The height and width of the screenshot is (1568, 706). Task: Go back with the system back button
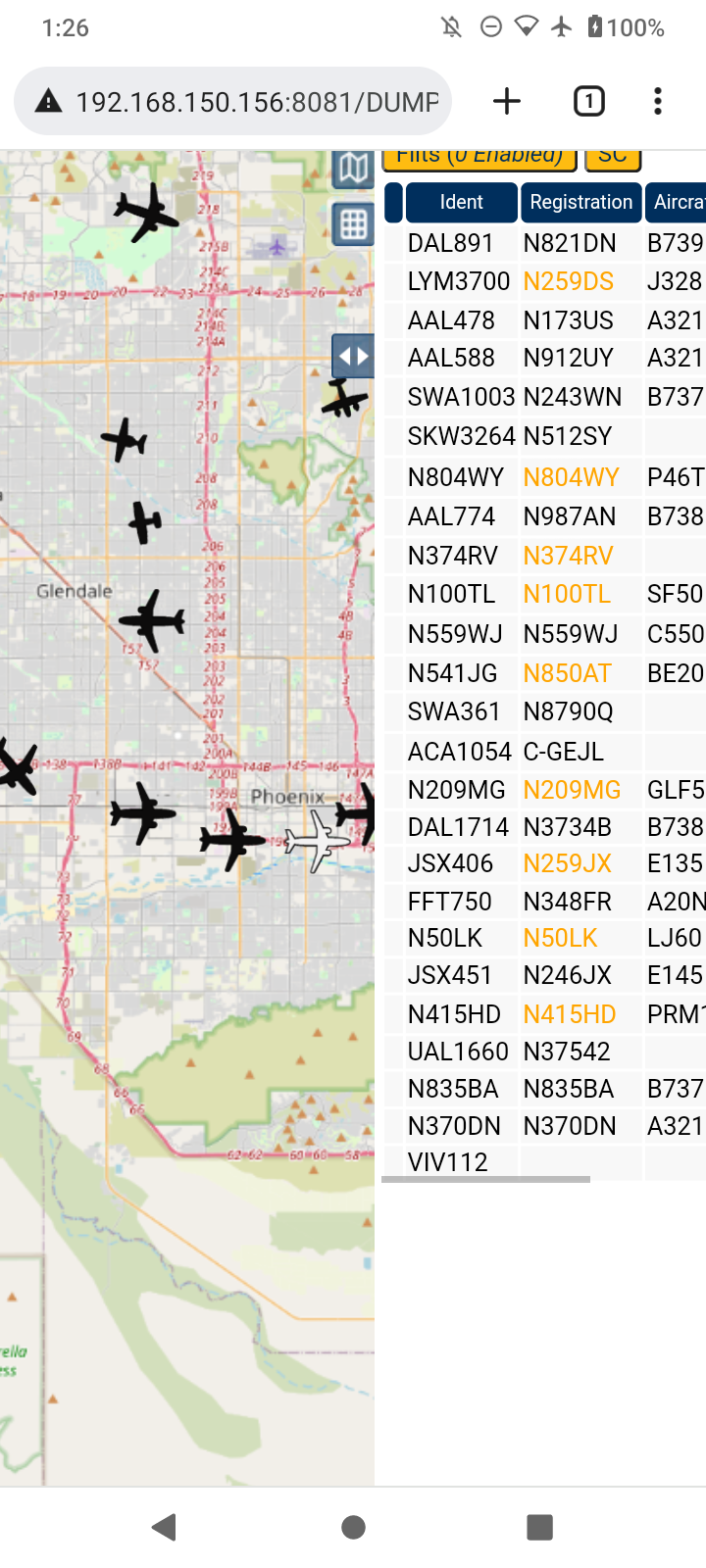164,1527
